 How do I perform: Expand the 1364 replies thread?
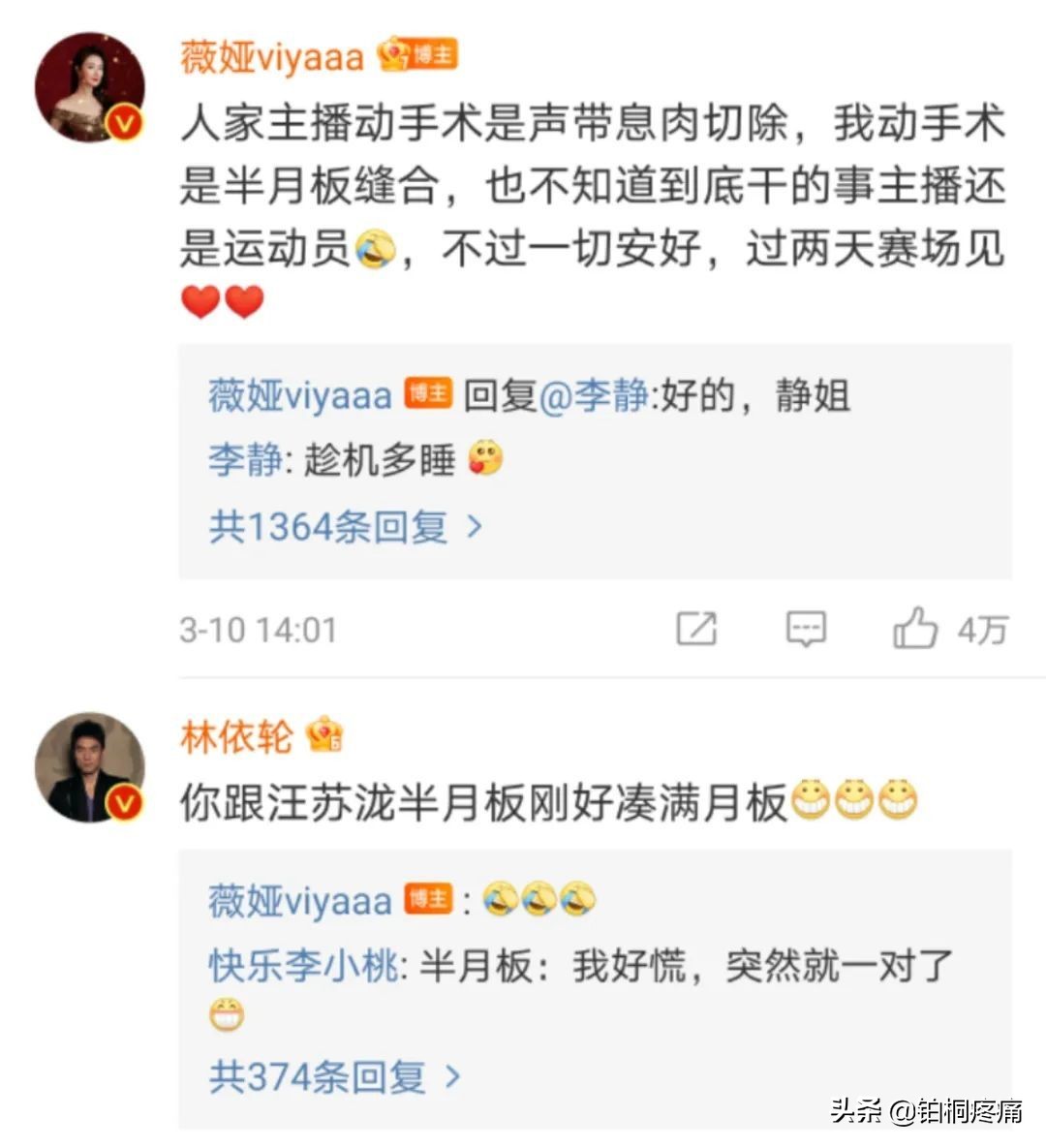[x=326, y=524]
